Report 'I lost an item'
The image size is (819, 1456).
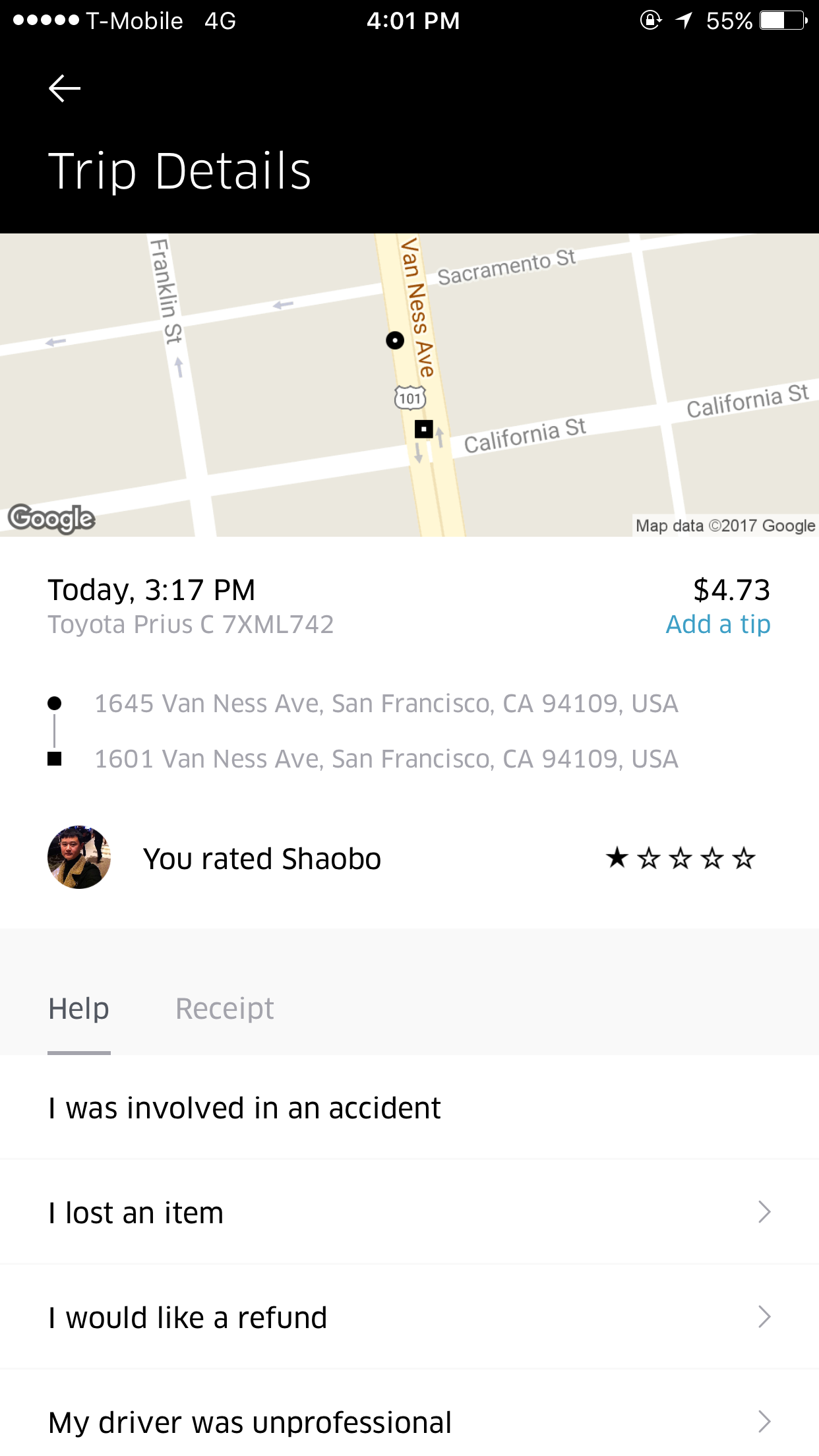[x=409, y=1213]
